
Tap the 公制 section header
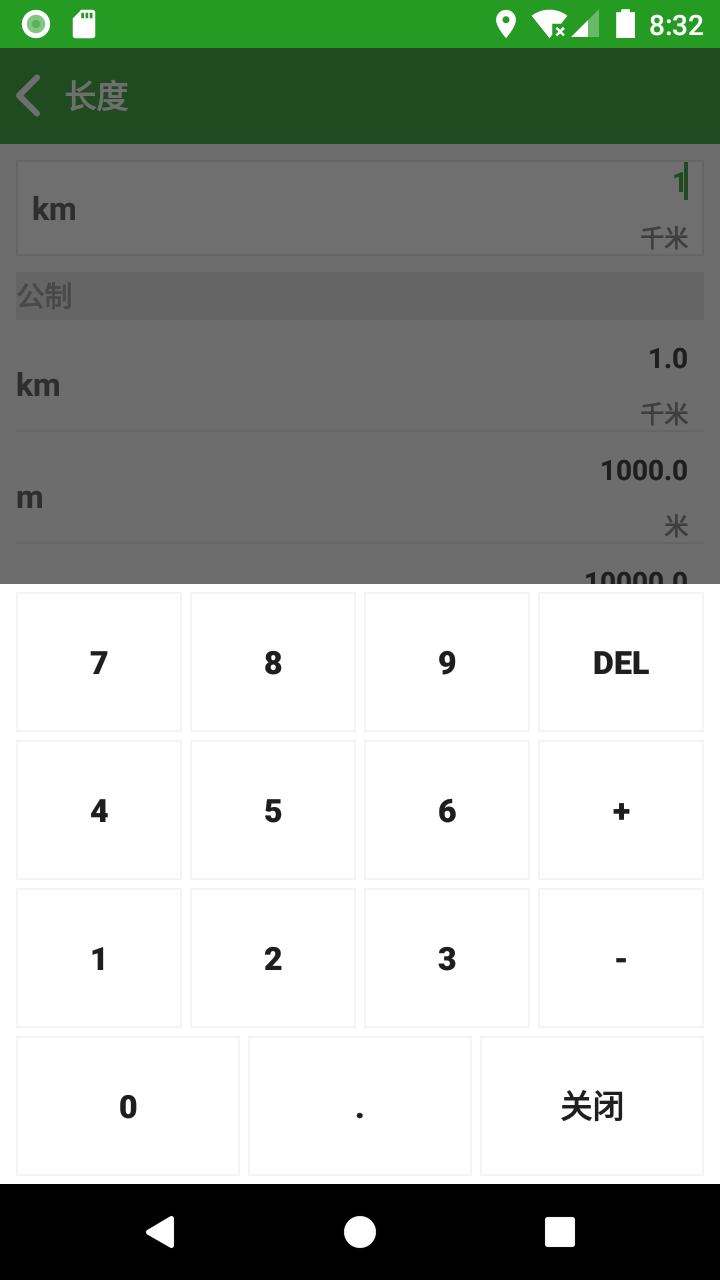coord(360,296)
